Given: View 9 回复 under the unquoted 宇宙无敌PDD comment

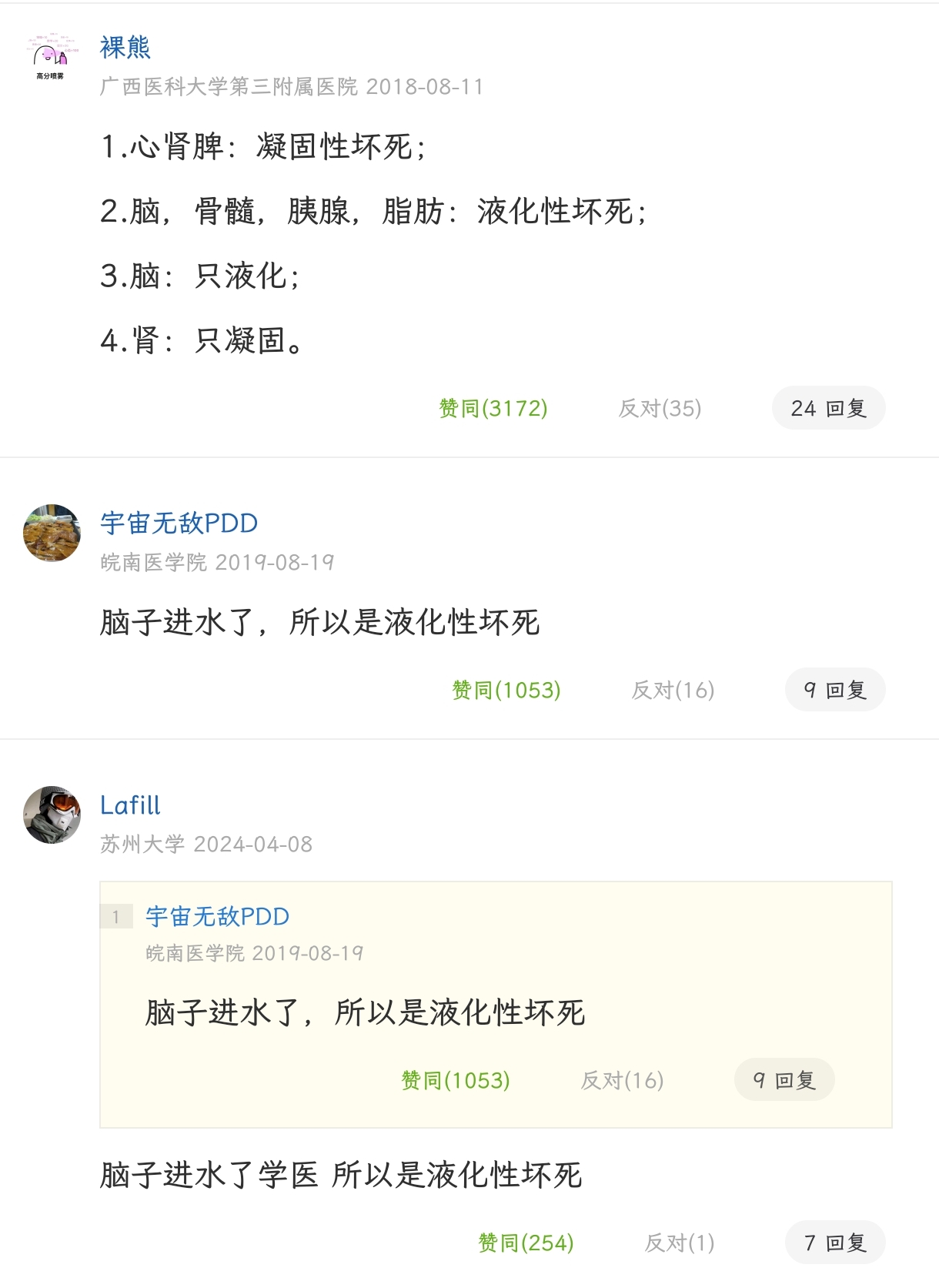Looking at the screenshot, I should [x=834, y=690].
